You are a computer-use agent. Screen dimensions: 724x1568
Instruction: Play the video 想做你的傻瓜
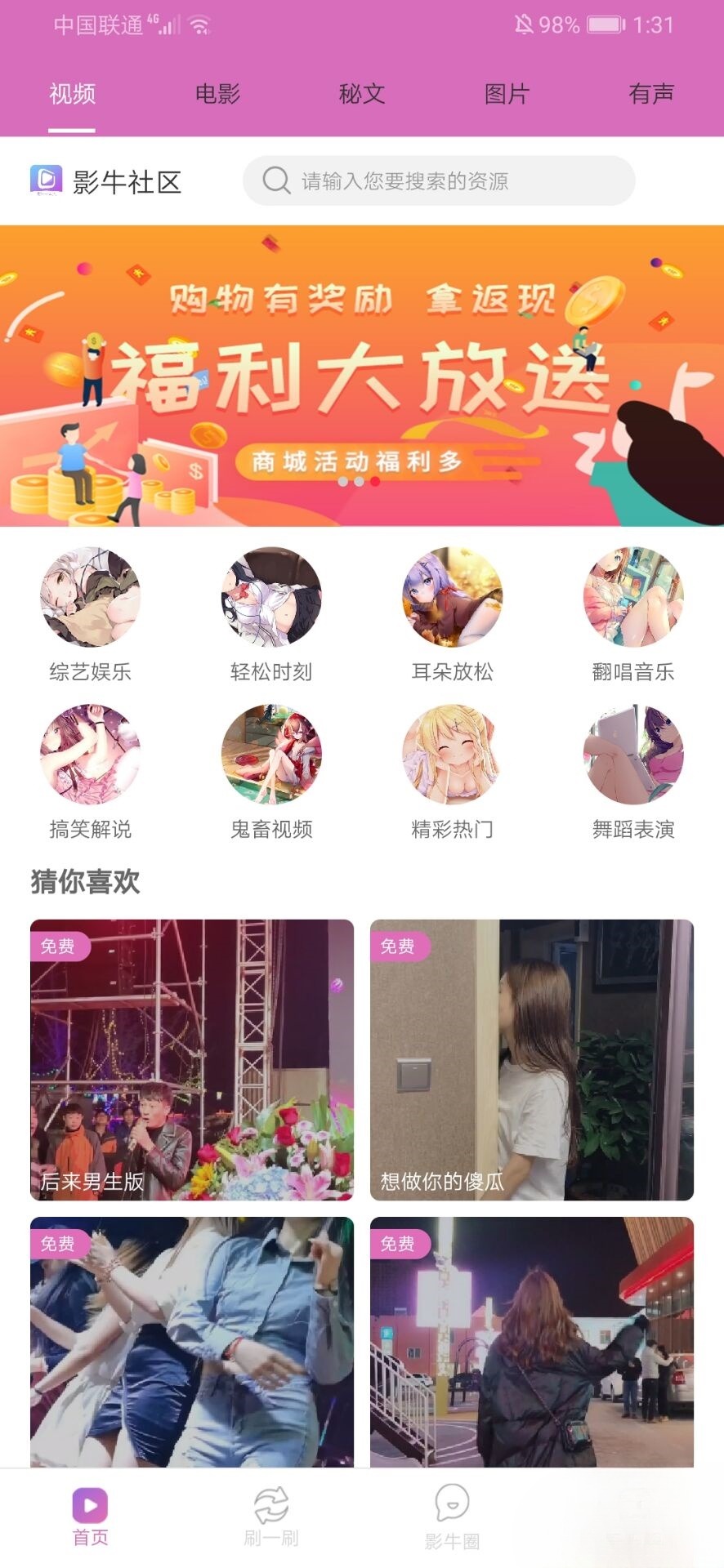pos(531,1059)
